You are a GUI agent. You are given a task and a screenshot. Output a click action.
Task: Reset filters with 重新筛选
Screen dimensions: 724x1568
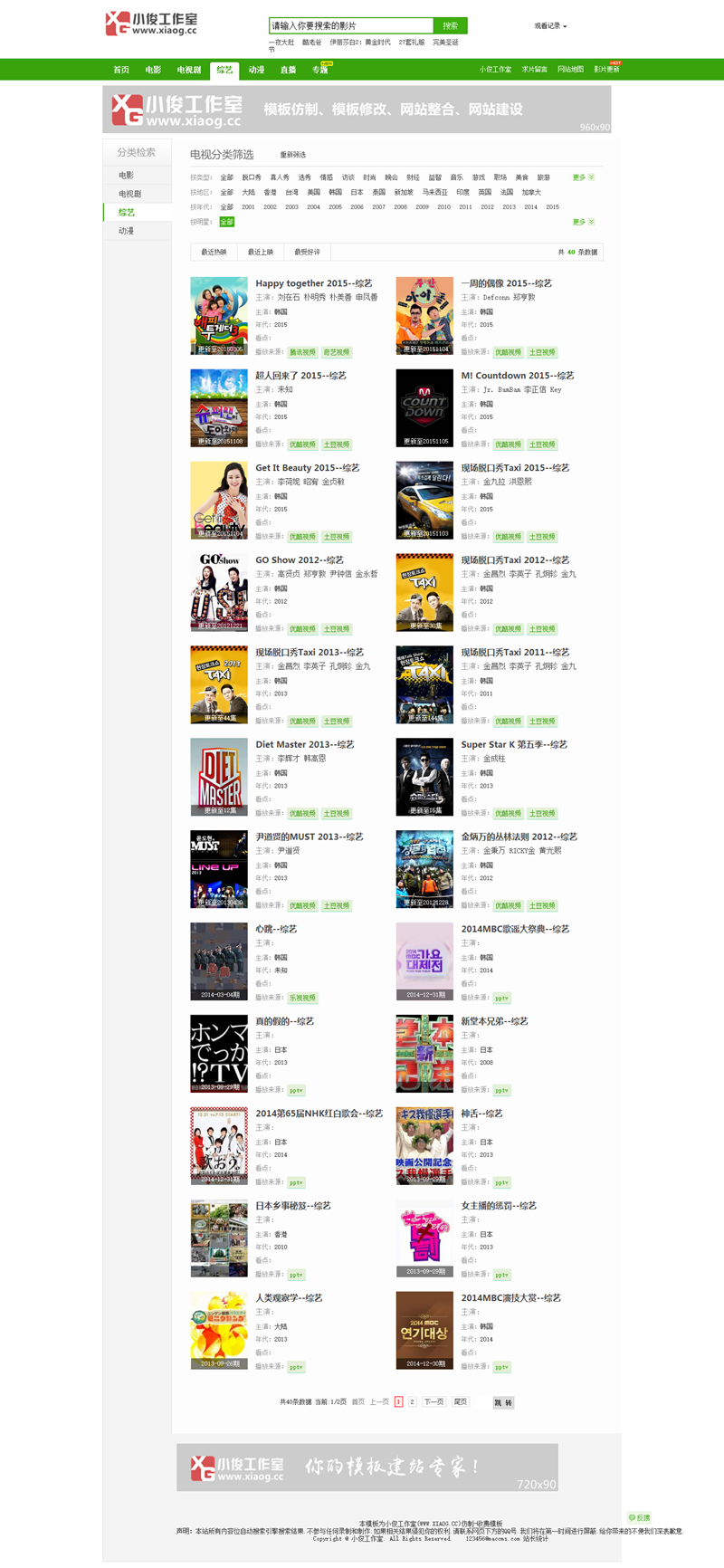[292, 155]
